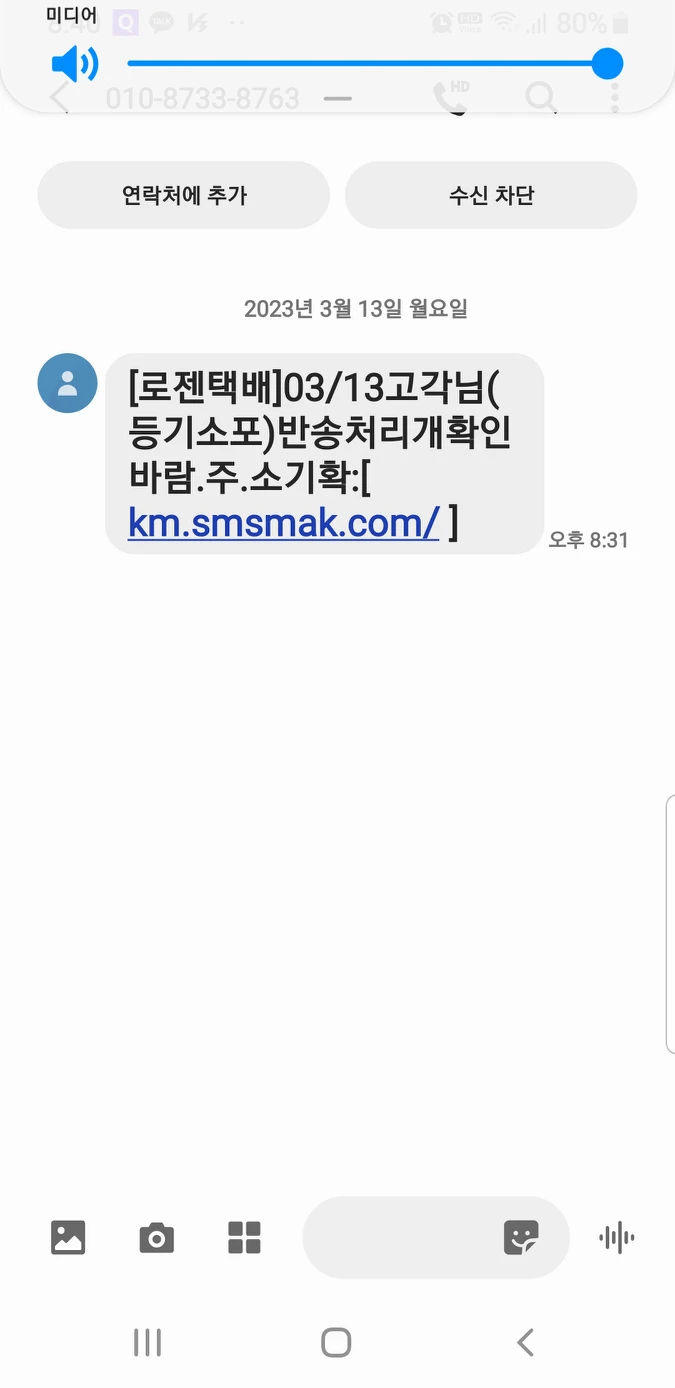
Task: Set the media volume slider to its midpoint
Action: click(367, 65)
